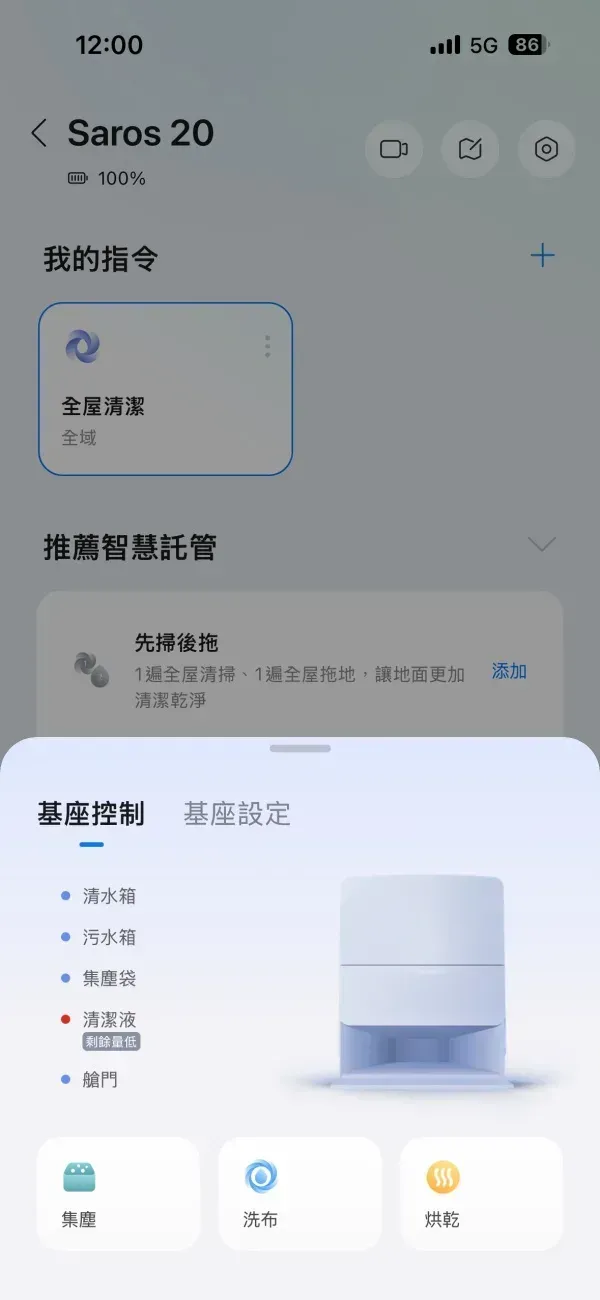Select the 基座控制 tab
The width and height of the screenshot is (600, 1300).
tap(91, 814)
